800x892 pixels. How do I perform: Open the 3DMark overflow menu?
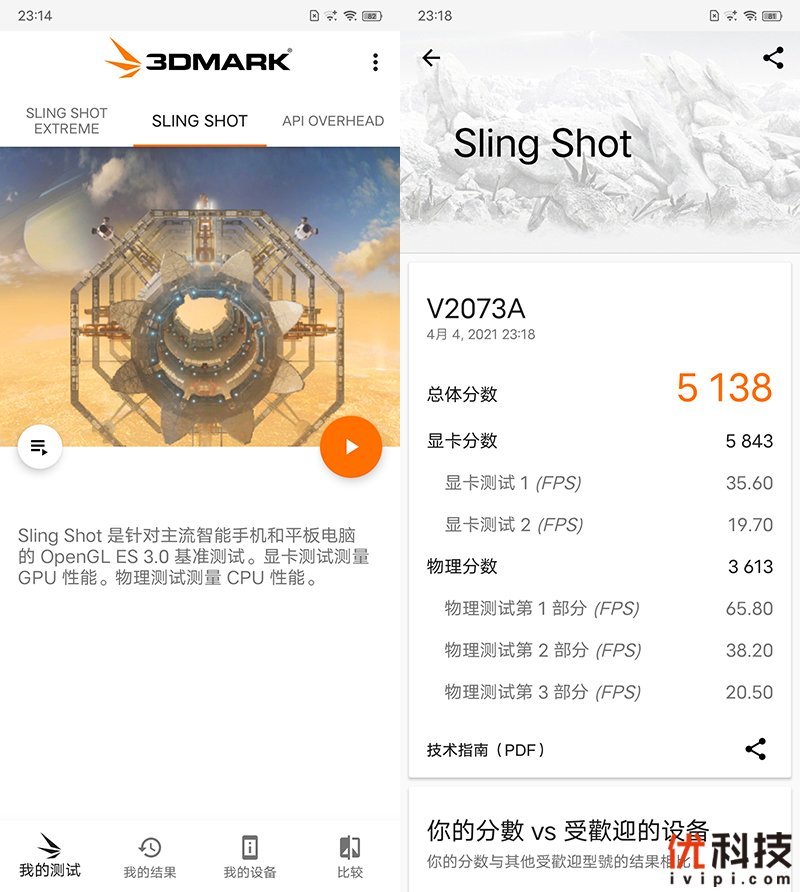point(375,62)
